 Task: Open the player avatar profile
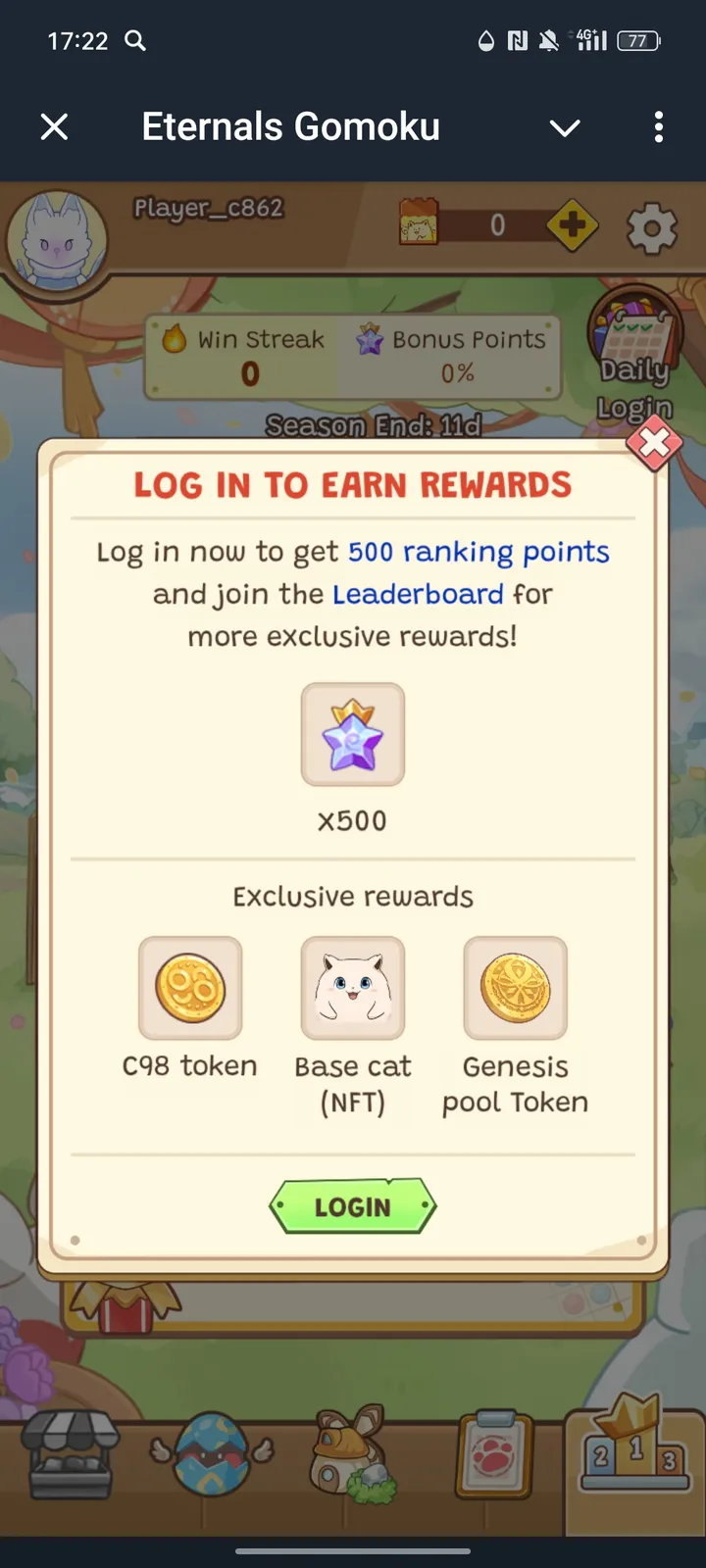[57, 238]
